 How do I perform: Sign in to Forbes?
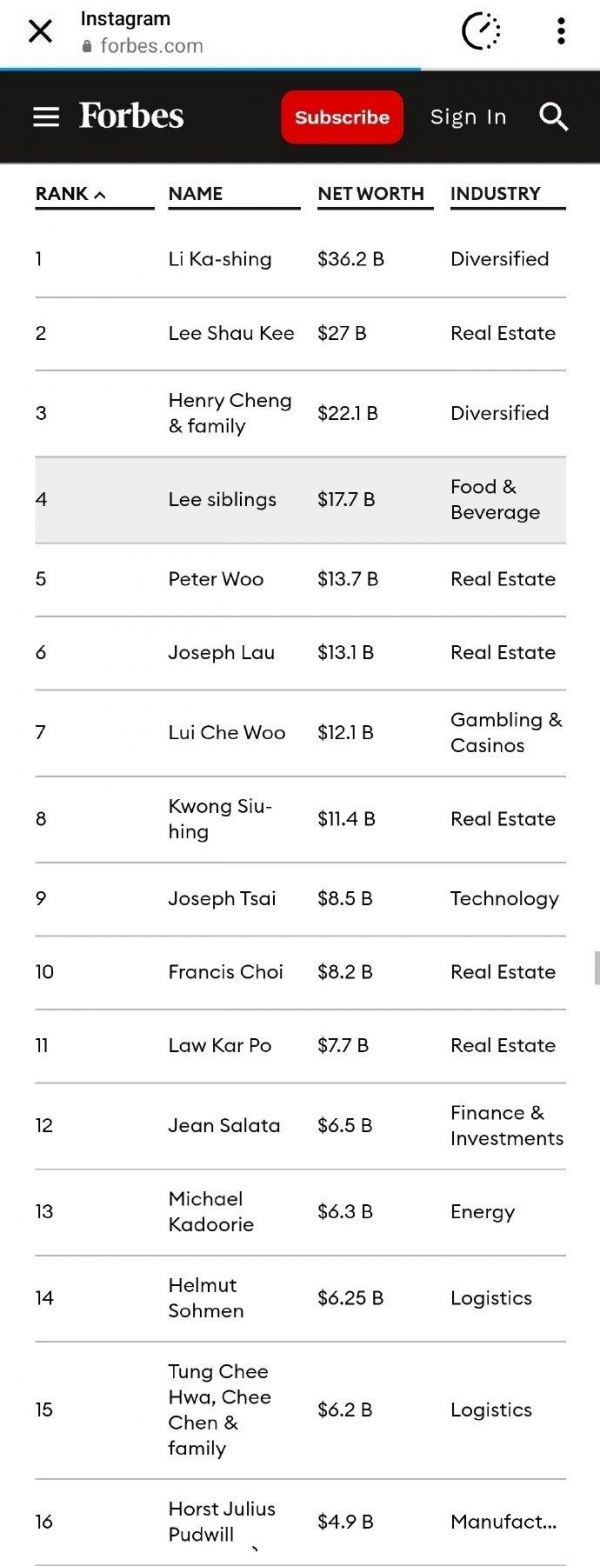tap(468, 117)
